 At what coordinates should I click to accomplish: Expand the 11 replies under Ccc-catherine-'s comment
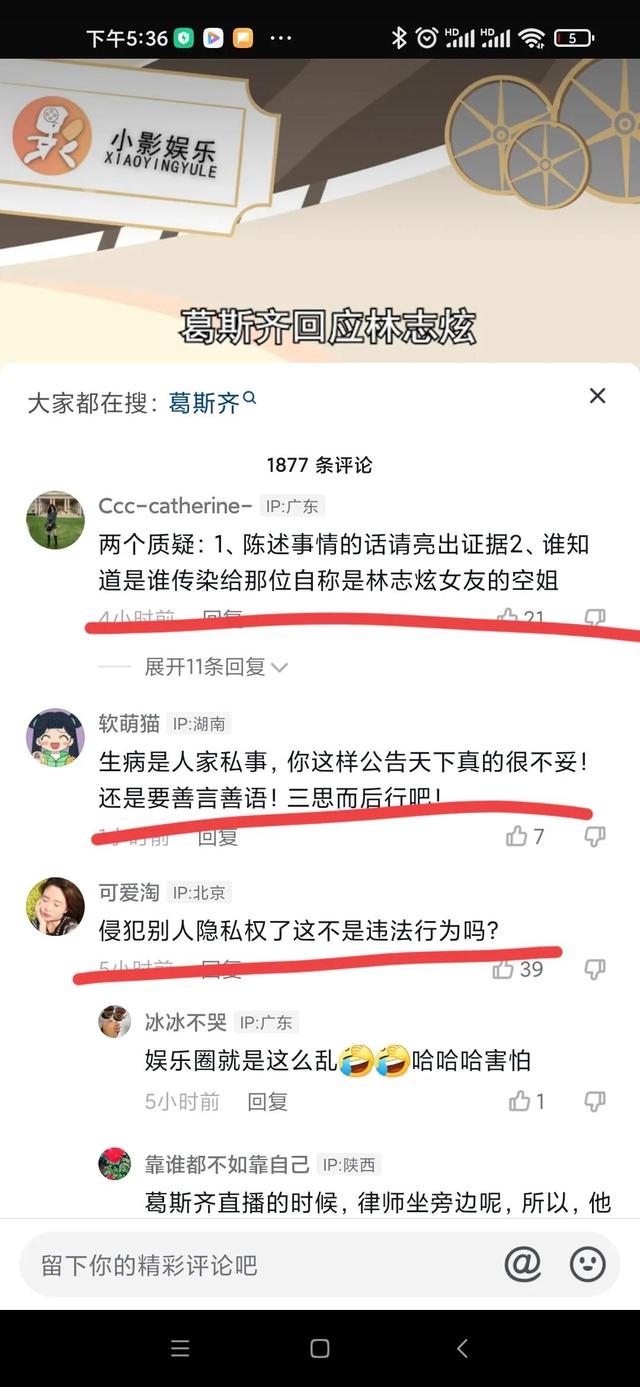point(216,667)
